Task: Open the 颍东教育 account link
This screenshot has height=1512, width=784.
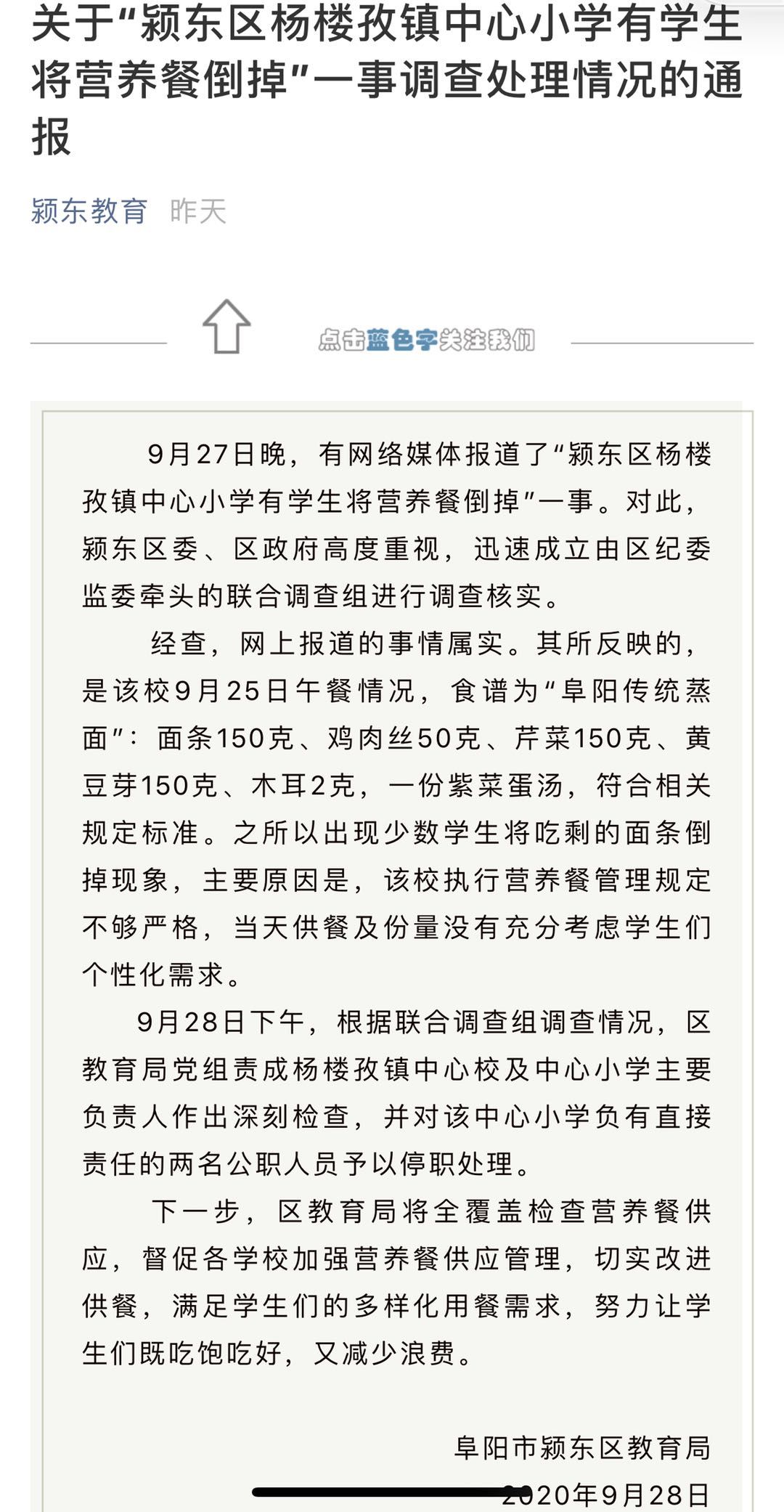Action: click(89, 211)
